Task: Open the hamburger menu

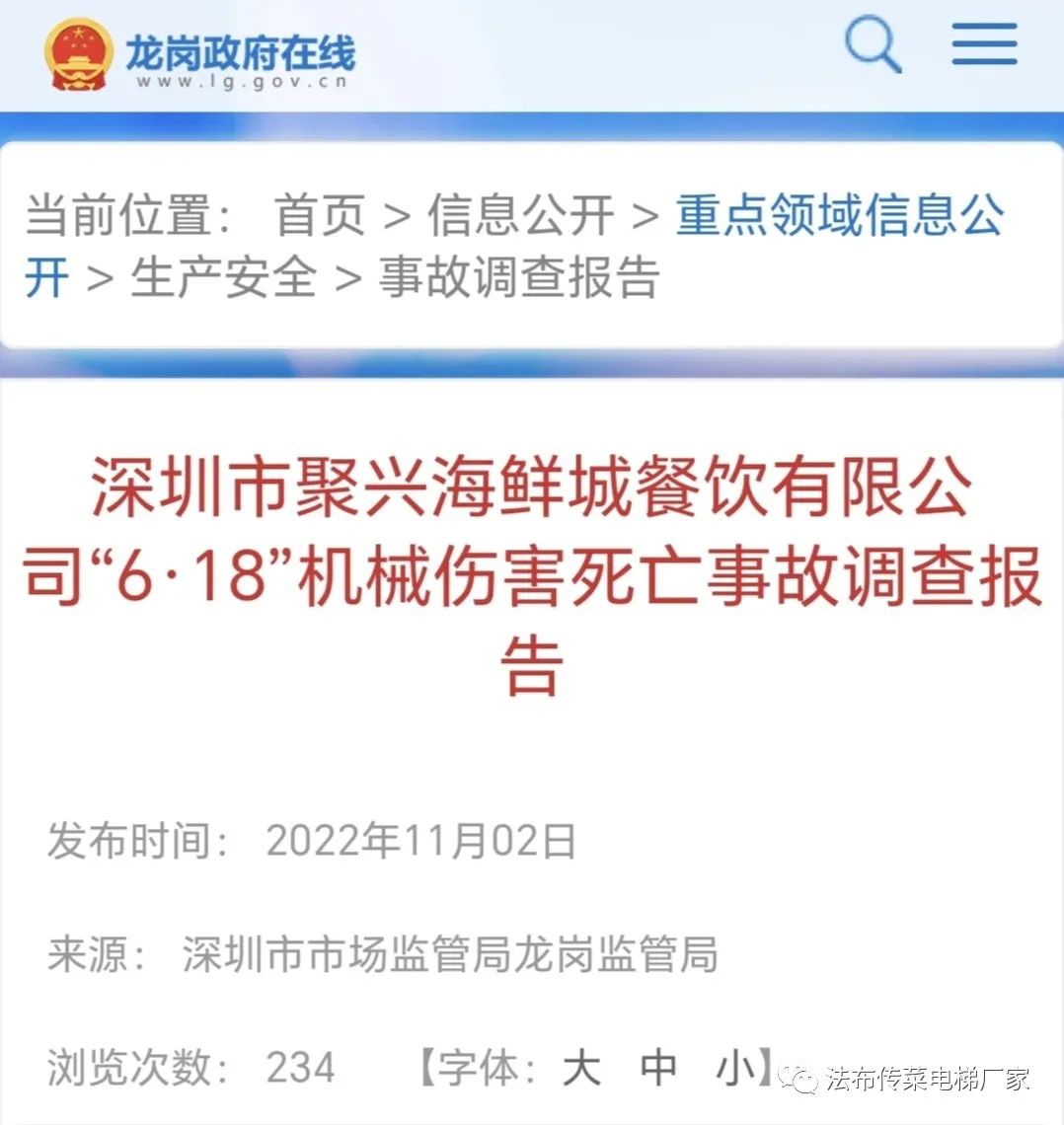Action: point(984,43)
